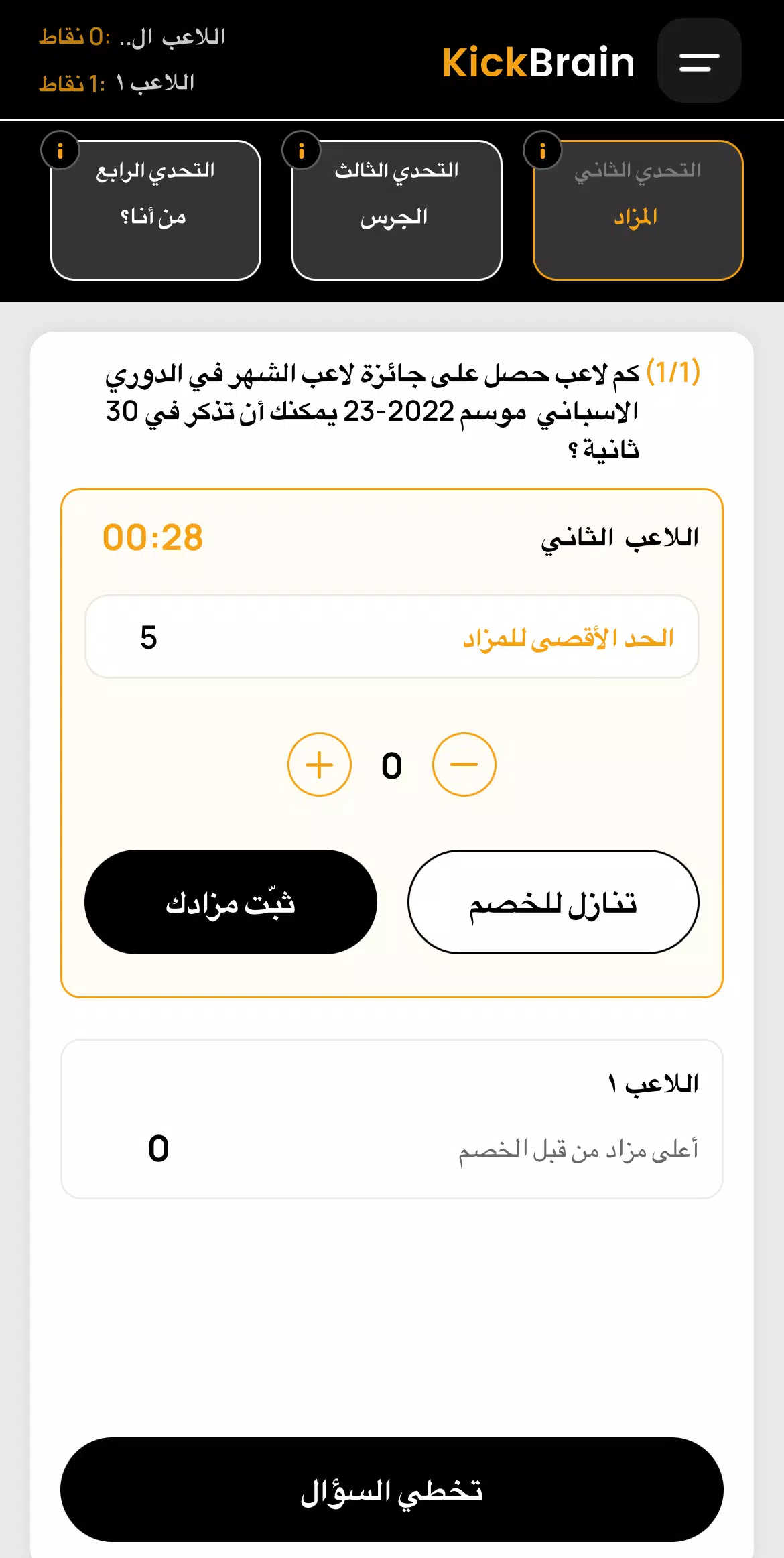Click اللاعب الثاني panel header
The image size is (784, 1558).
(623, 537)
